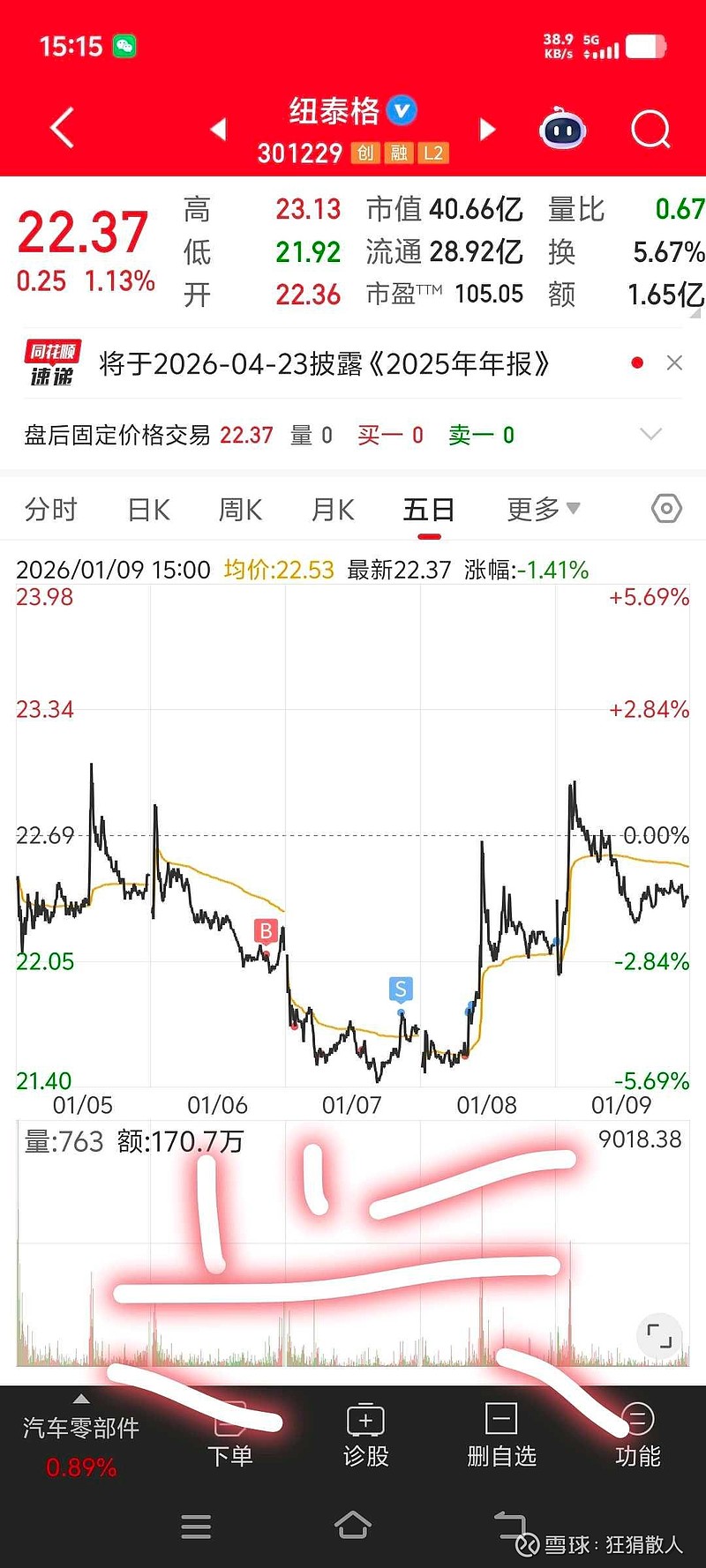
Task: Switch to the 日K tab
Action: [147, 509]
